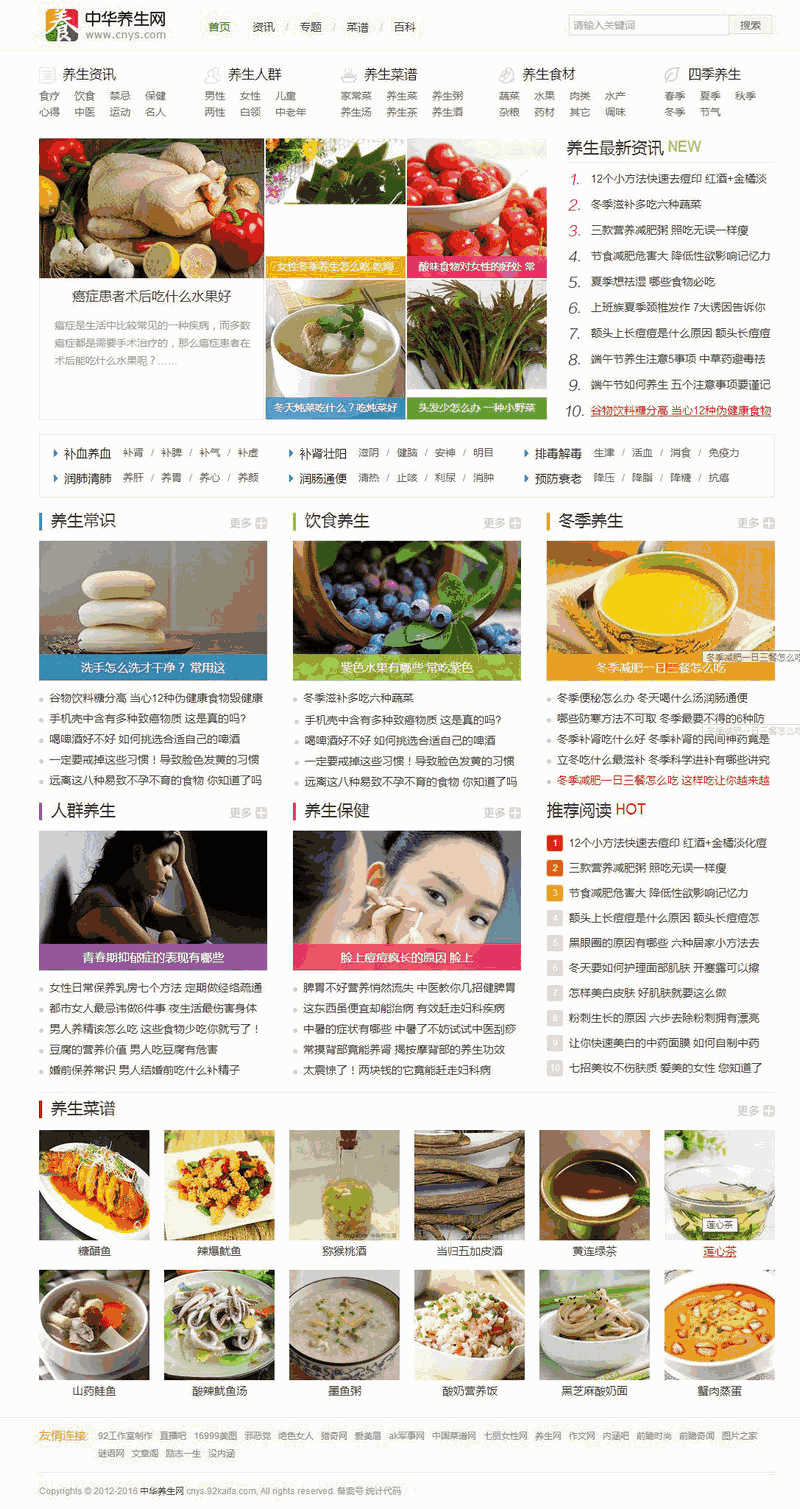
Task: Open recommended article 怎样美白皮肤 好肌肤就要这么做
Action: tap(661, 993)
